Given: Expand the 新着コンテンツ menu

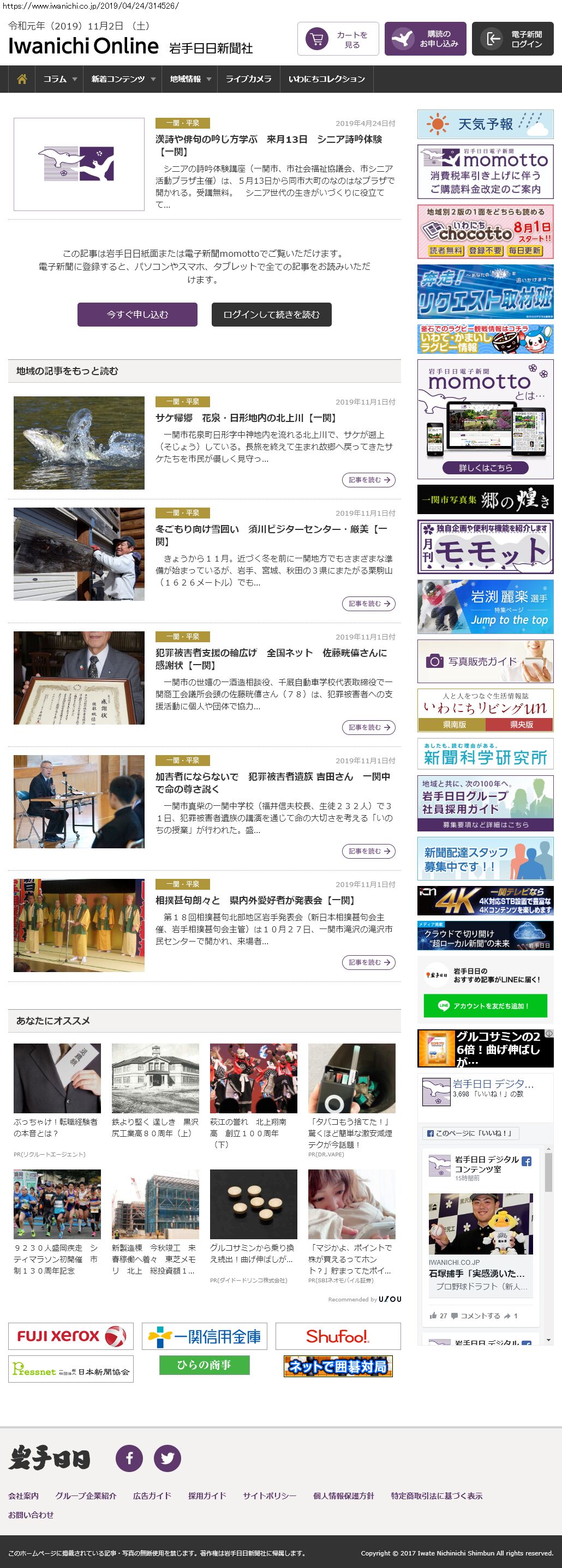Looking at the screenshot, I should 123,79.
